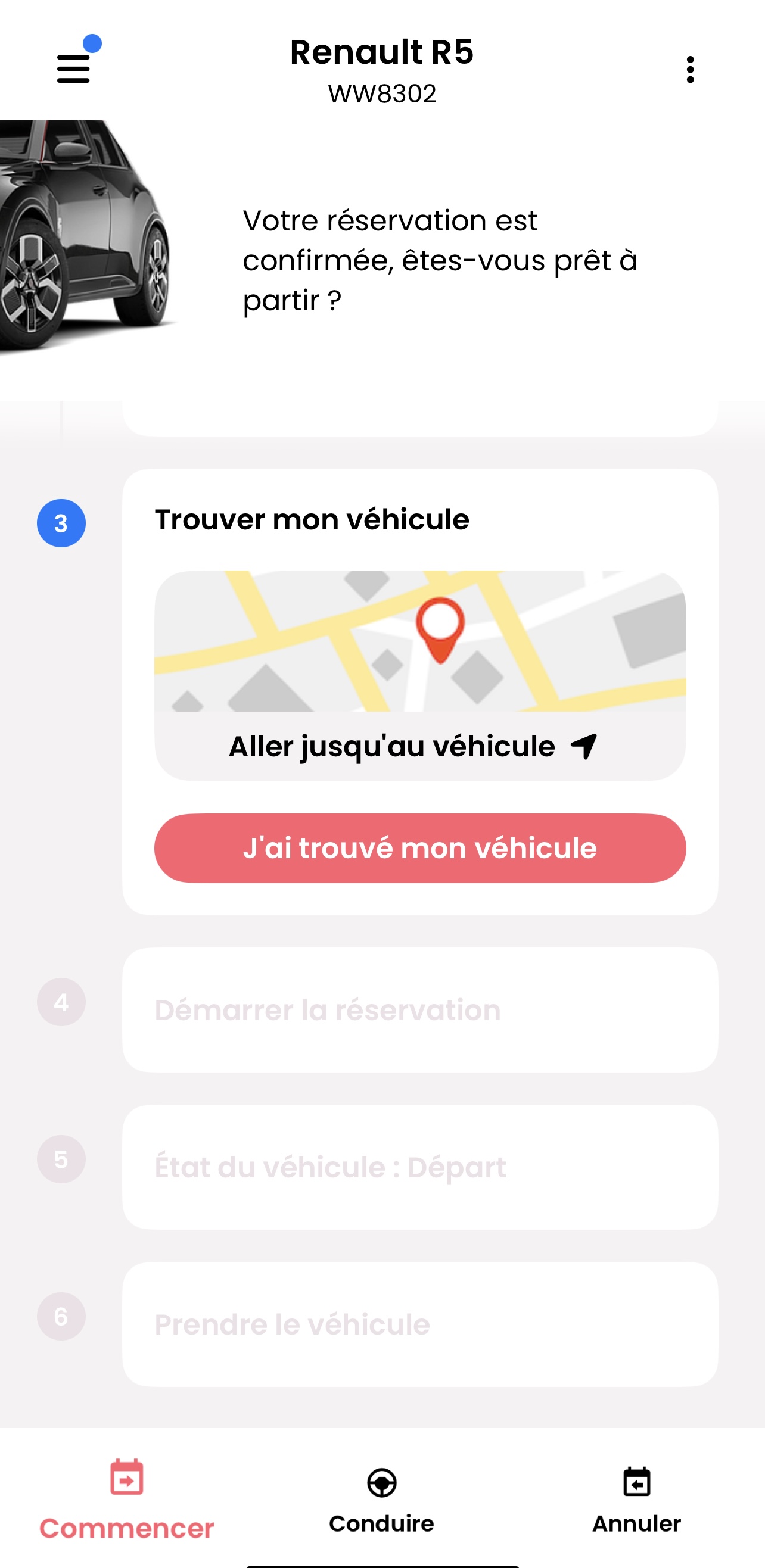Image resolution: width=765 pixels, height=1568 pixels.
Task: Open the three-dot overflow menu
Action: (x=689, y=70)
